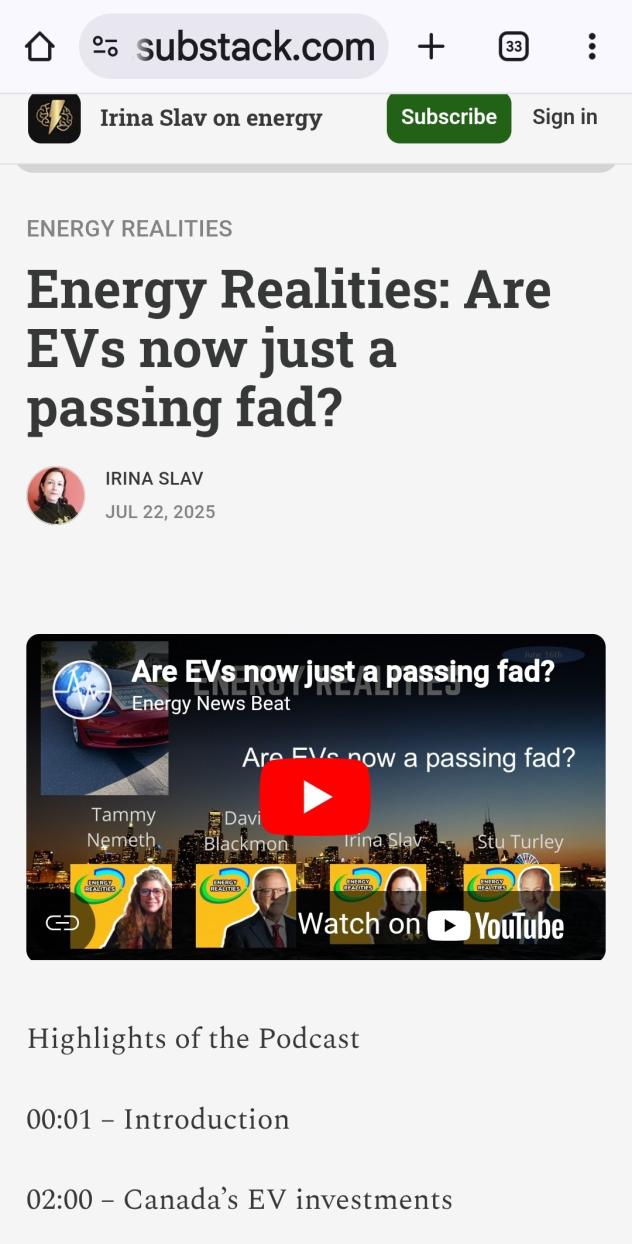
Task: Open the browser overflow menu
Action: tap(592, 46)
